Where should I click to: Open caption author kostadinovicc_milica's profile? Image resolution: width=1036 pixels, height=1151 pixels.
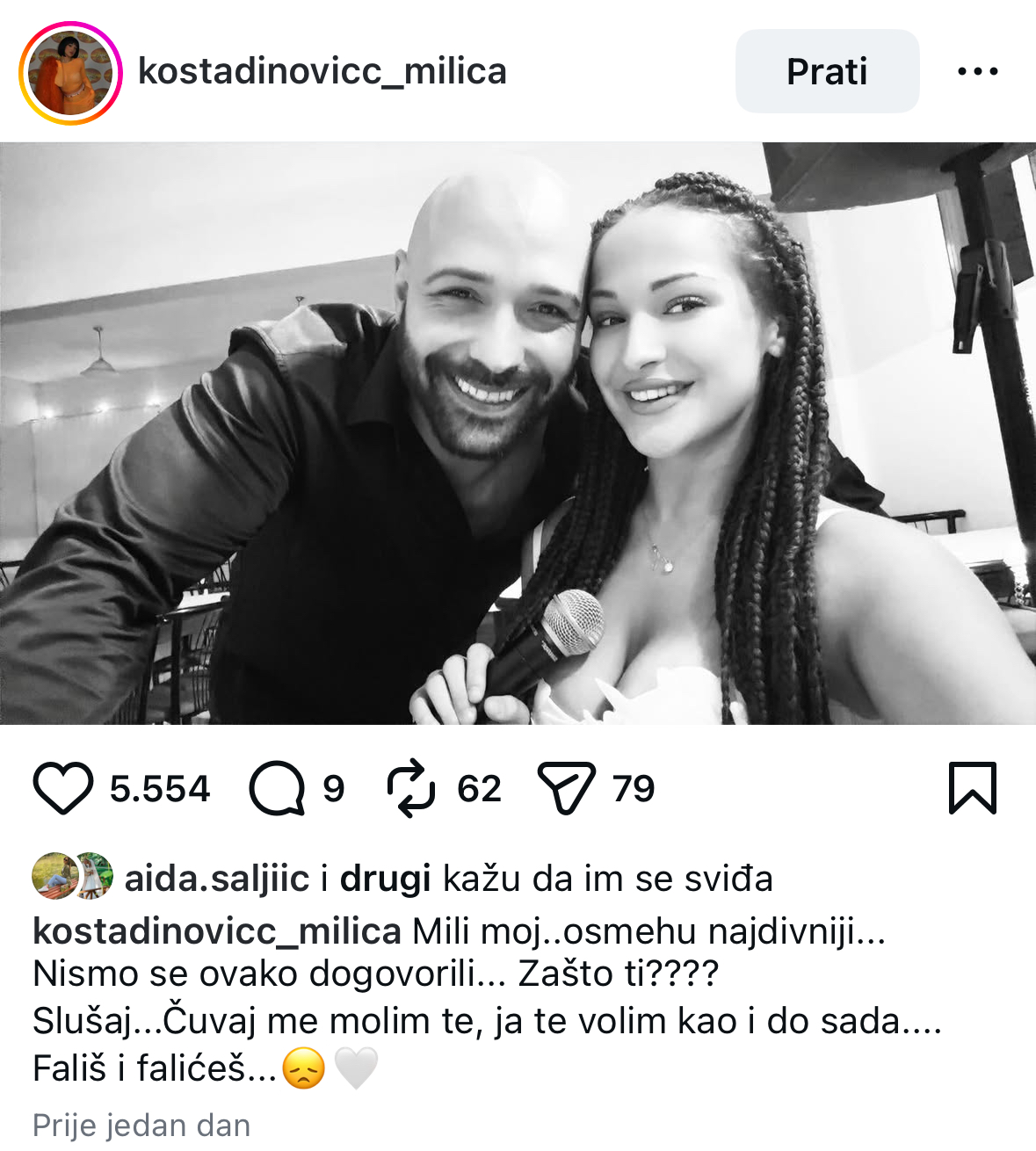[x=216, y=930]
